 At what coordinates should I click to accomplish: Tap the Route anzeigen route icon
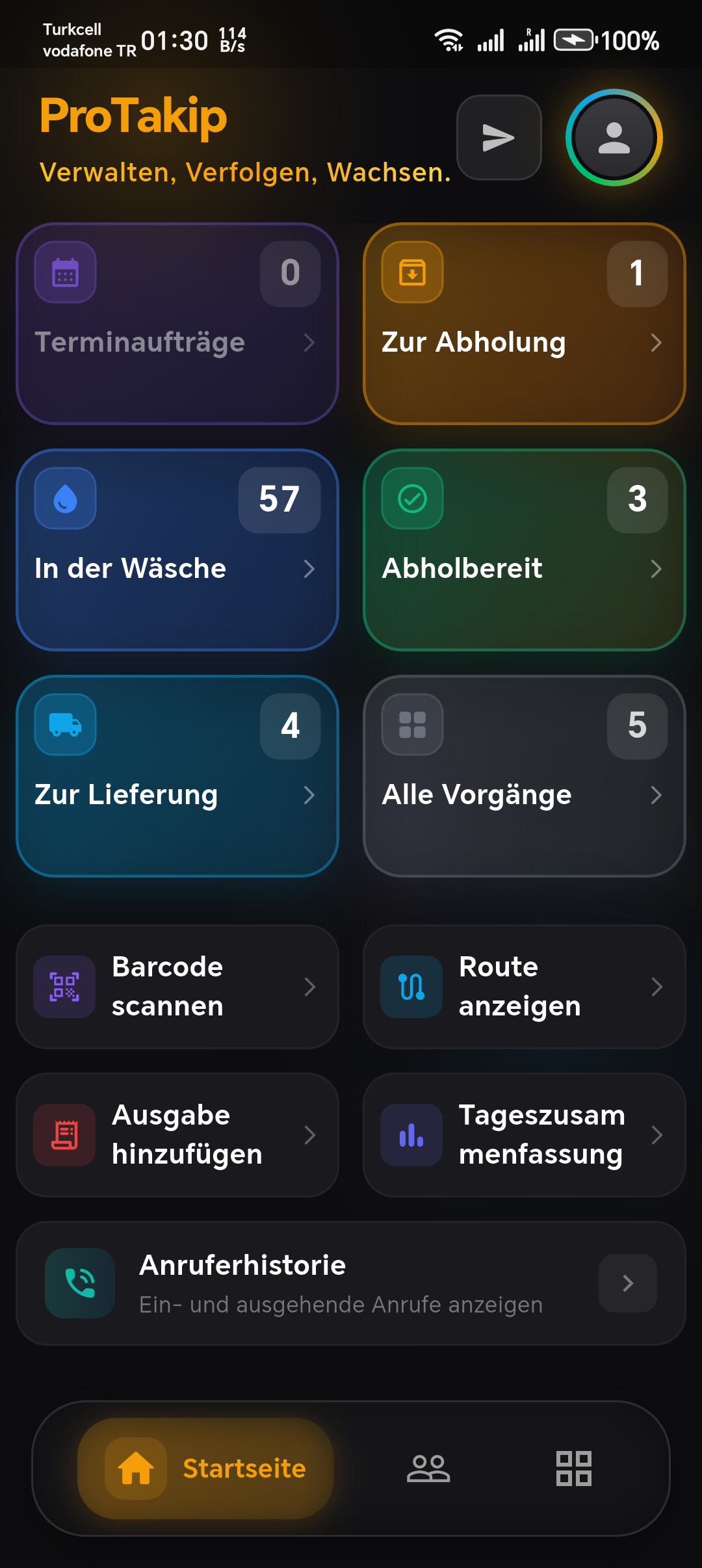pos(411,987)
